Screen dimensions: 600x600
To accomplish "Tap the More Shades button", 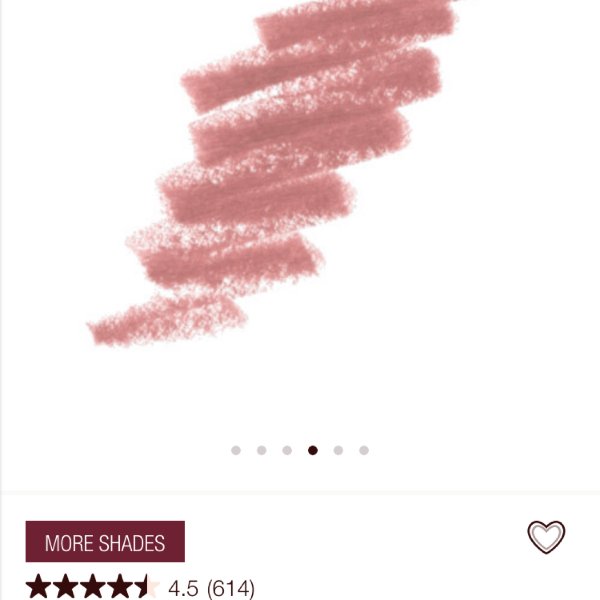I will tap(105, 542).
